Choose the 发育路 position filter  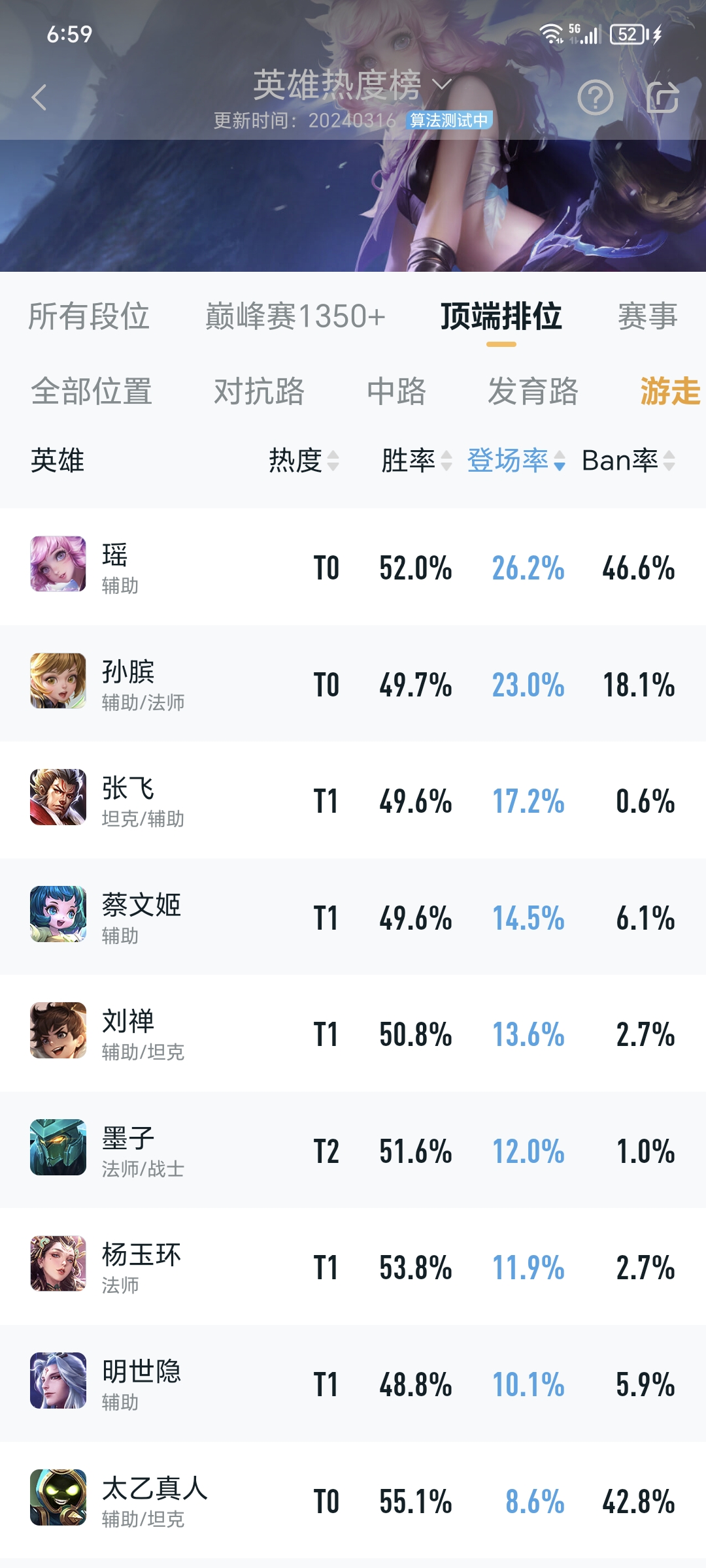[x=533, y=392]
